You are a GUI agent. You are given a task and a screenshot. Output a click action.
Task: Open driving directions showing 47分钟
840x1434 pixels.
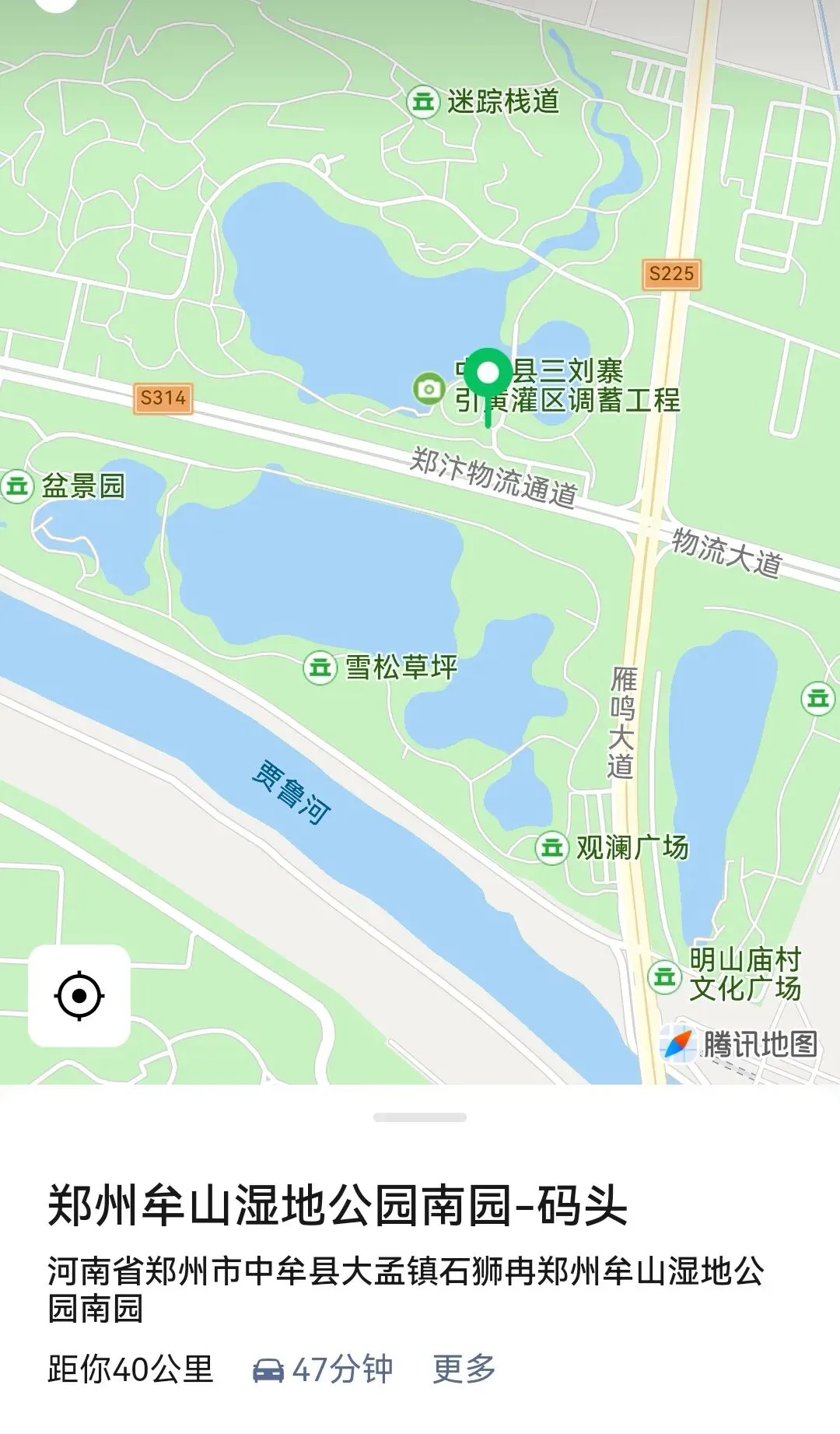point(323,1369)
